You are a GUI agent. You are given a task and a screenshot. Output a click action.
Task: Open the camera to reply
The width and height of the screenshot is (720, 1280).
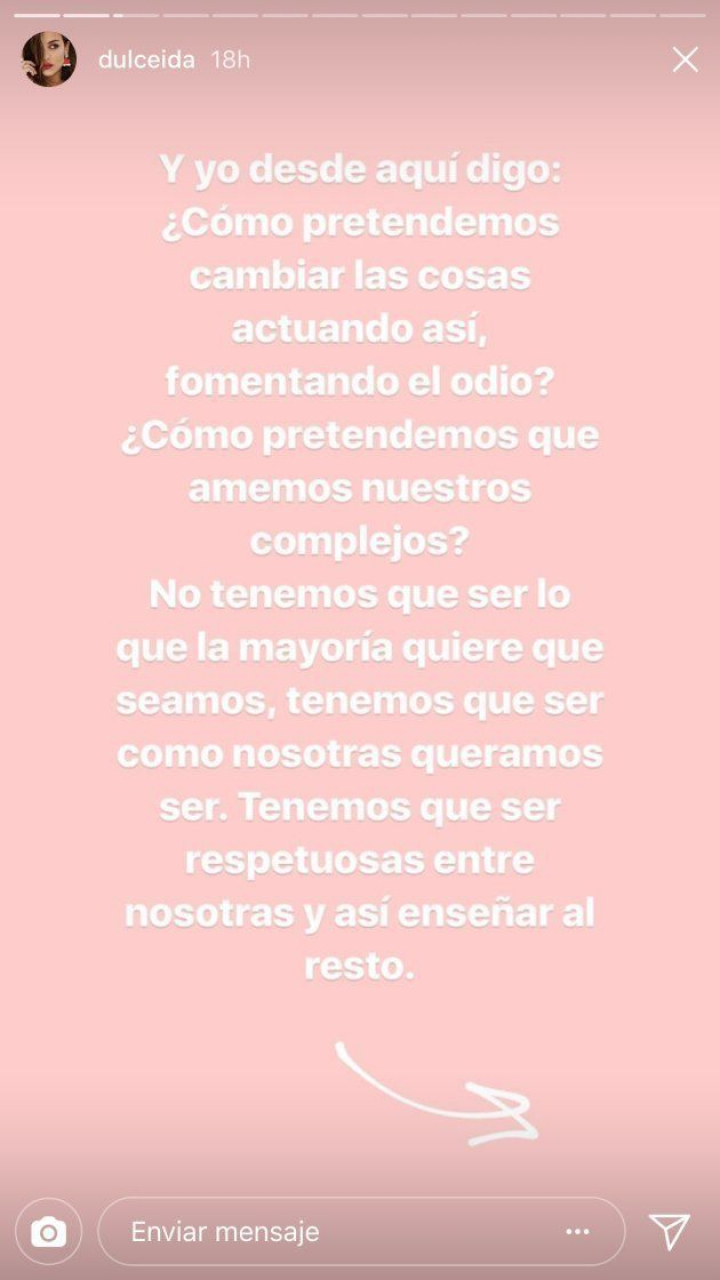[x=48, y=1232]
